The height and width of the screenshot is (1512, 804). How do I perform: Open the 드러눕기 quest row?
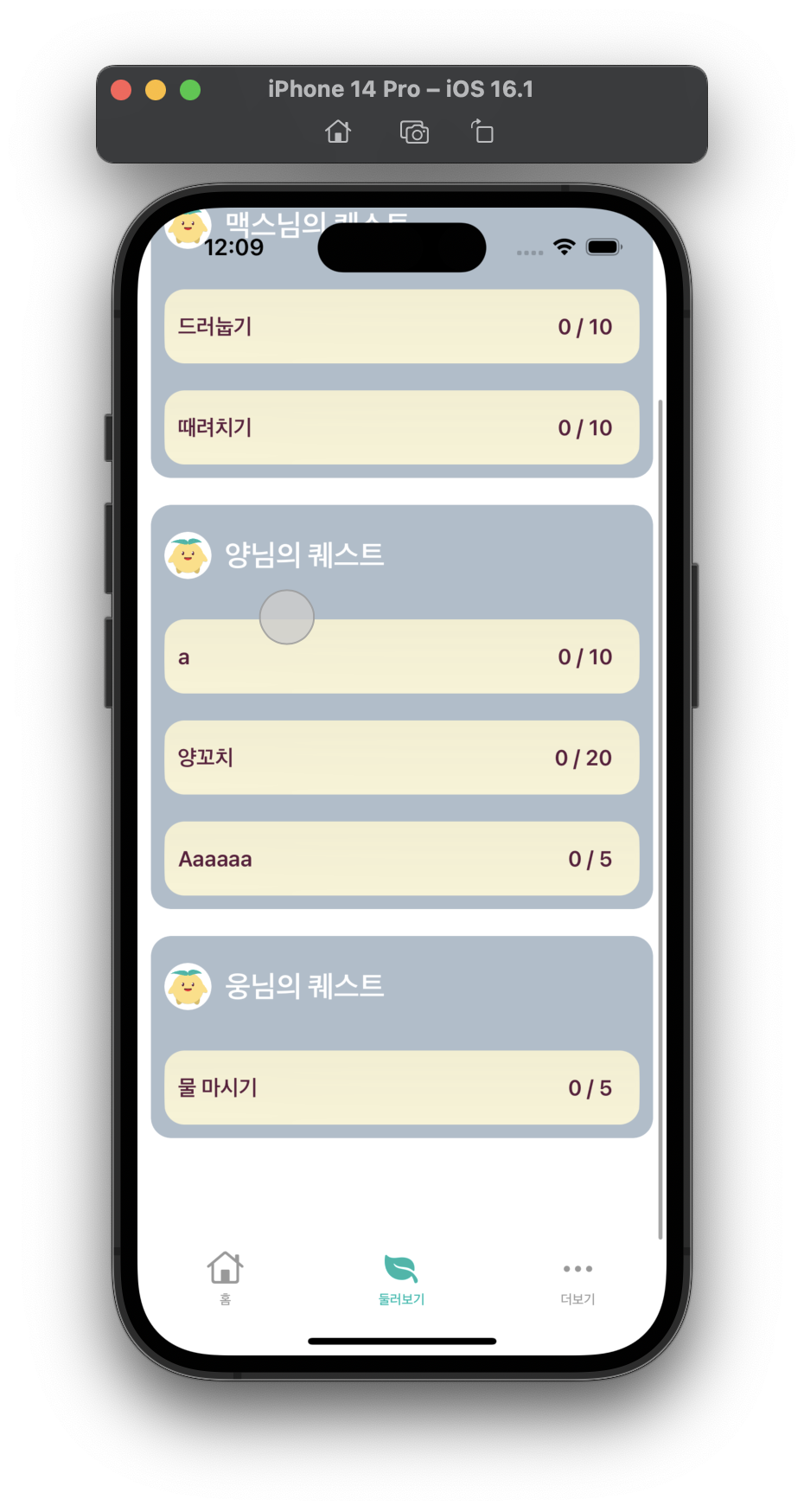401,326
